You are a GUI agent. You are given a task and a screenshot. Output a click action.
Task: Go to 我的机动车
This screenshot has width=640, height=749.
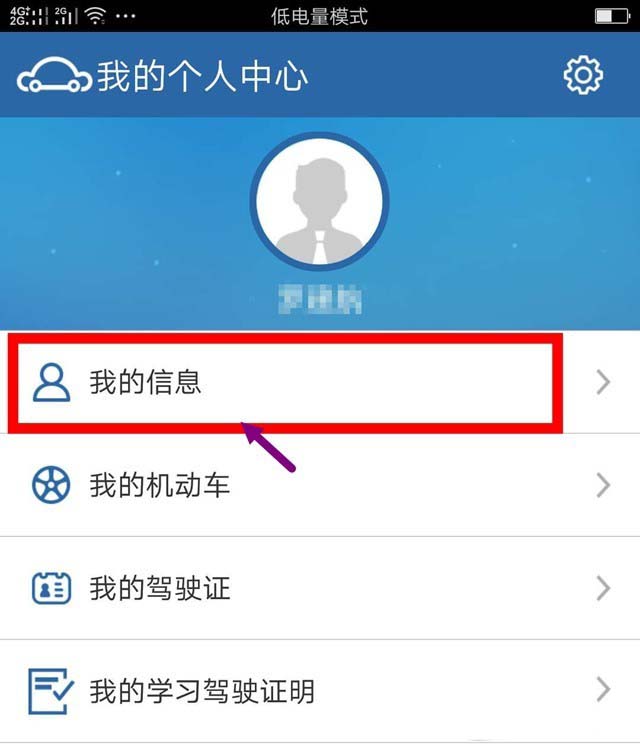(x=320, y=486)
